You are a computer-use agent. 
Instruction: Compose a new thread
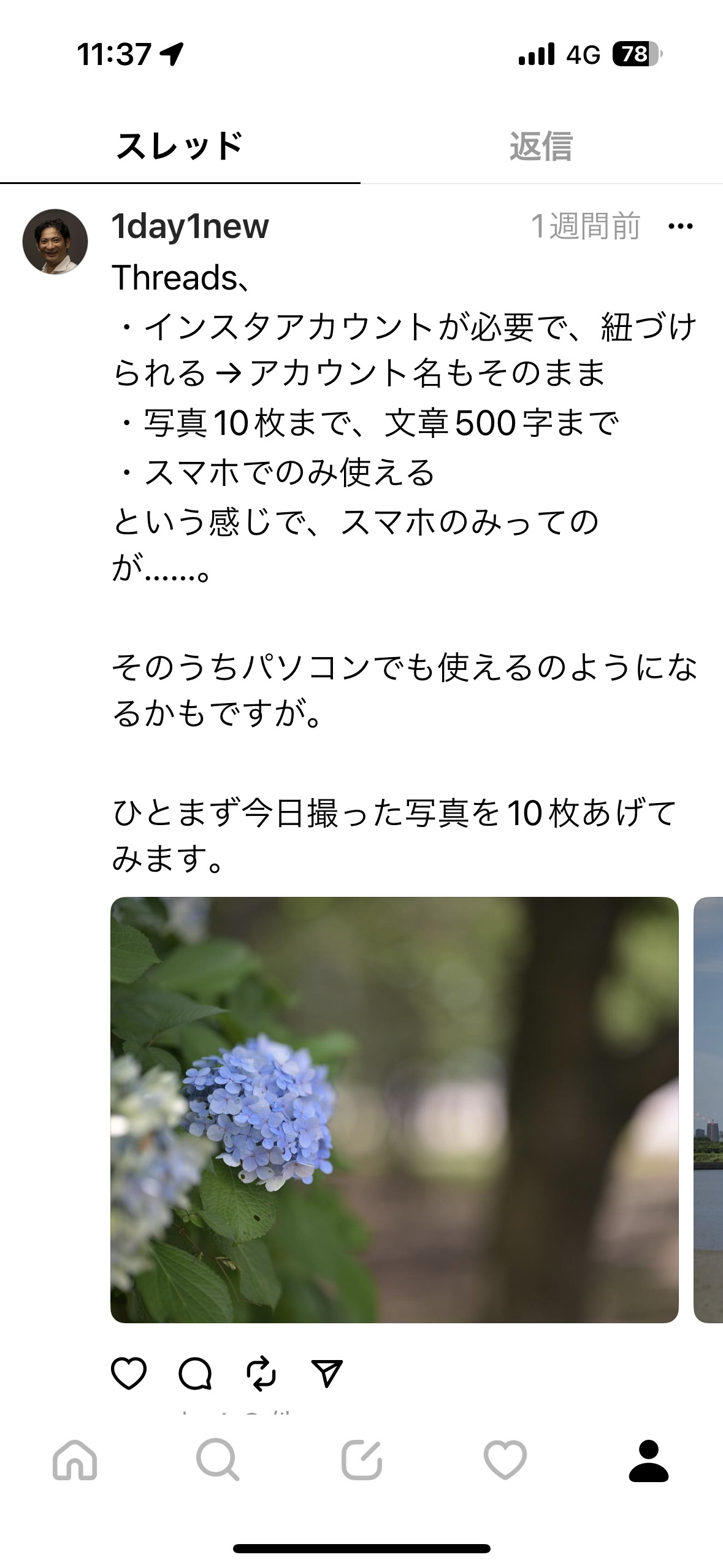click(361, 1460)
